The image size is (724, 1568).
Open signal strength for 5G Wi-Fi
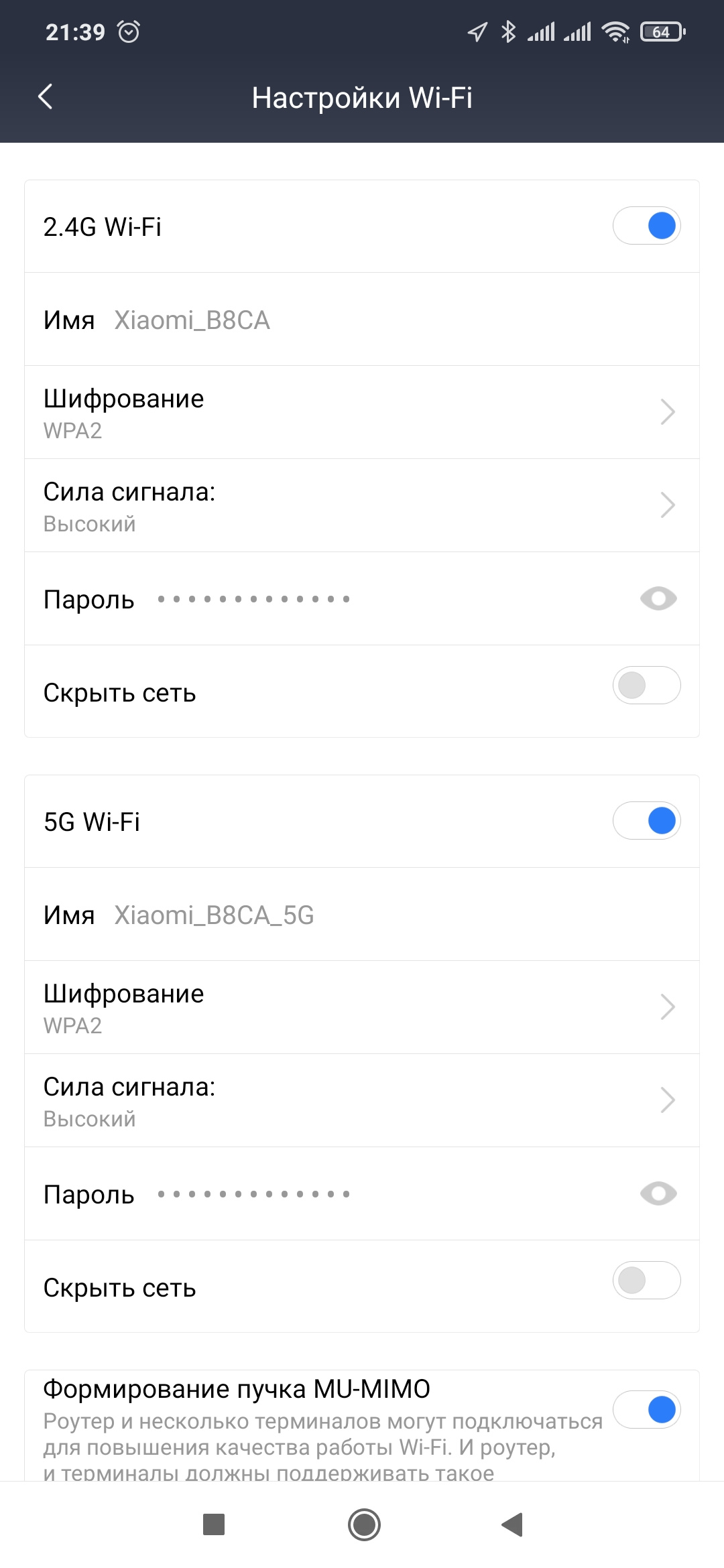pyautogui.click(x=362, y=1100)
